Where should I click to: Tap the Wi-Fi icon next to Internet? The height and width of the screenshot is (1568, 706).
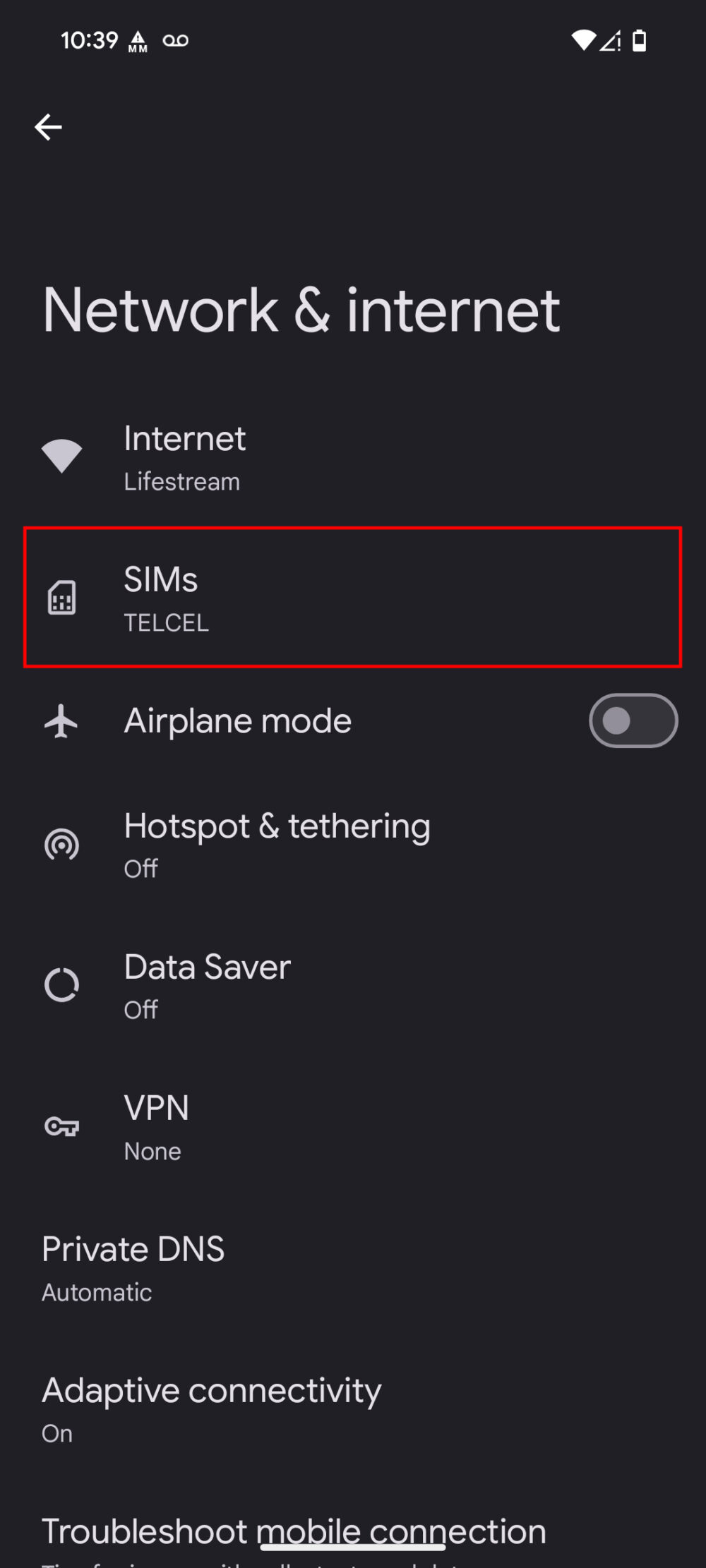[x=62, y=455]
